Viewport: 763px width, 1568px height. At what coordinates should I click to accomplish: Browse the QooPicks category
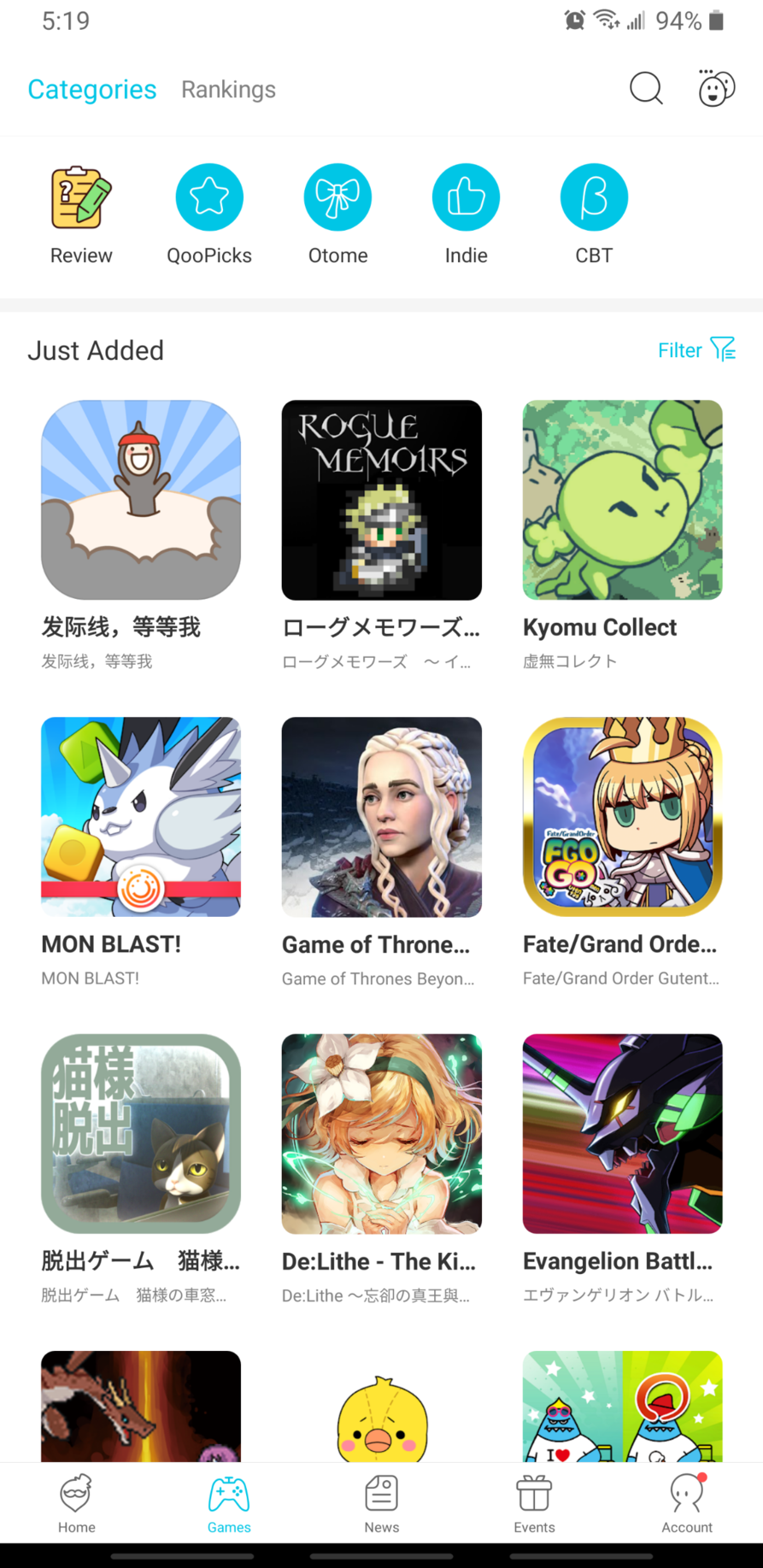point(209,214)
